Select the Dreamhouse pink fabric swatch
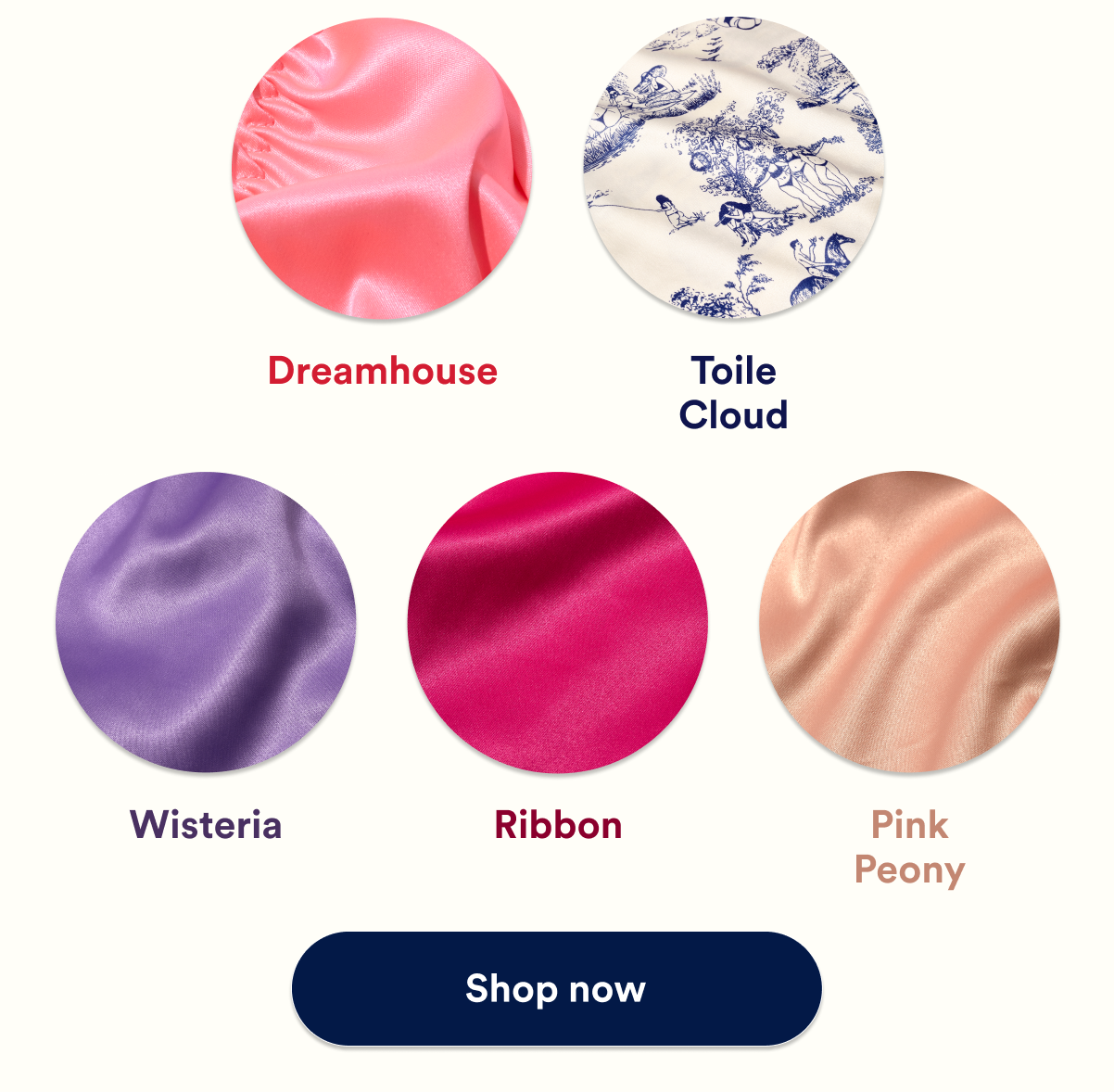Screen dimensions: 1114x1092 tap(382, 169)
